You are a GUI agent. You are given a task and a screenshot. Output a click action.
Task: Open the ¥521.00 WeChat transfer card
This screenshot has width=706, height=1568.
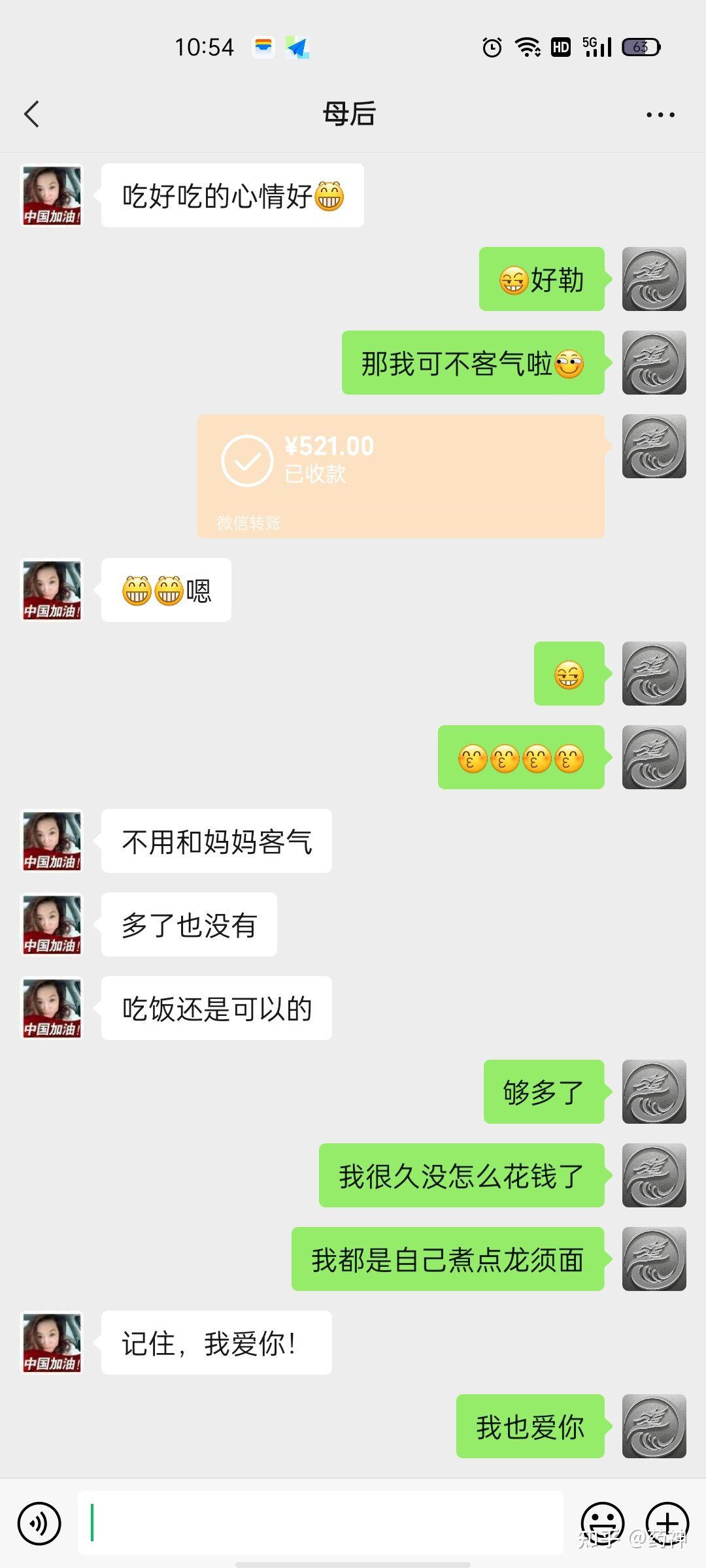[400, 476]
